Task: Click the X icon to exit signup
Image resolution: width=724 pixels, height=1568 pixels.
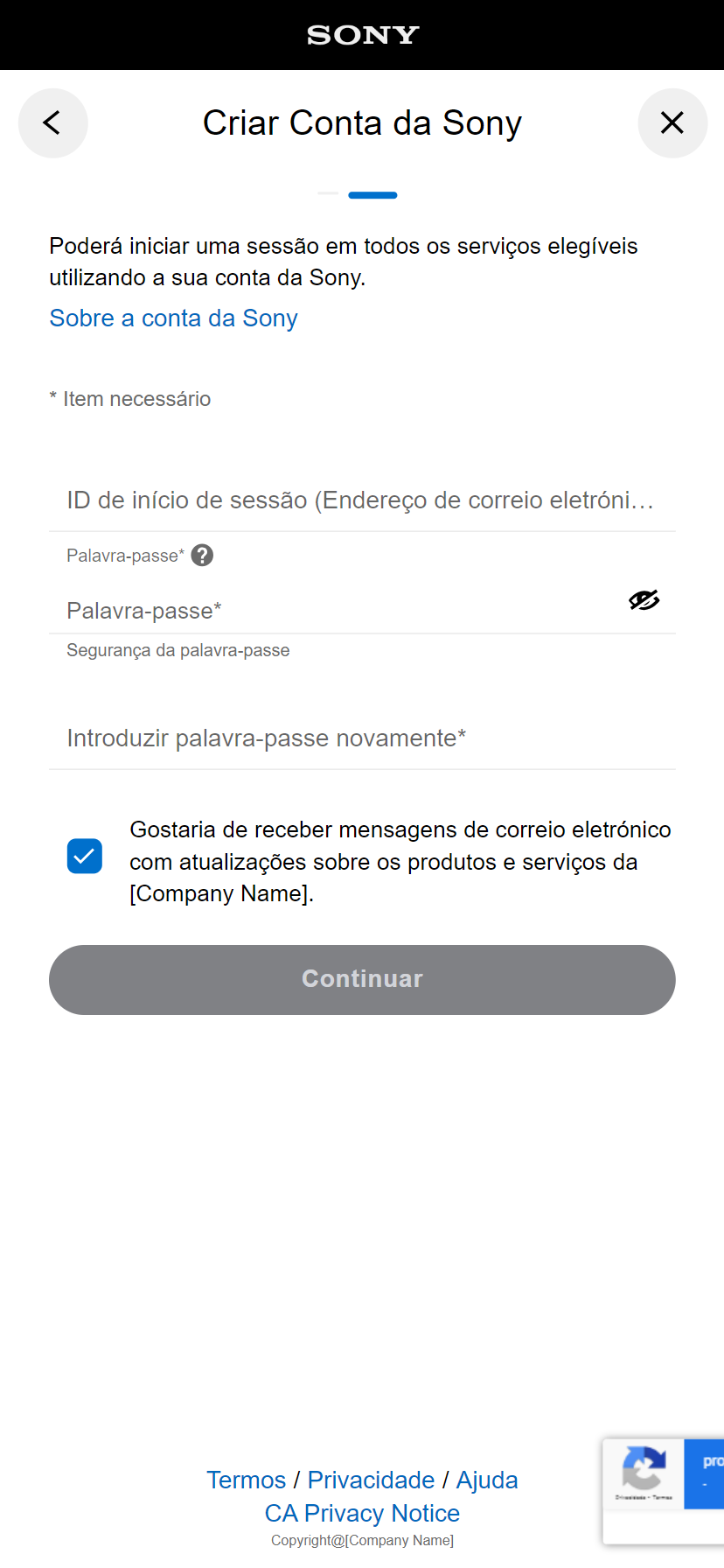Action: [672, 122]
